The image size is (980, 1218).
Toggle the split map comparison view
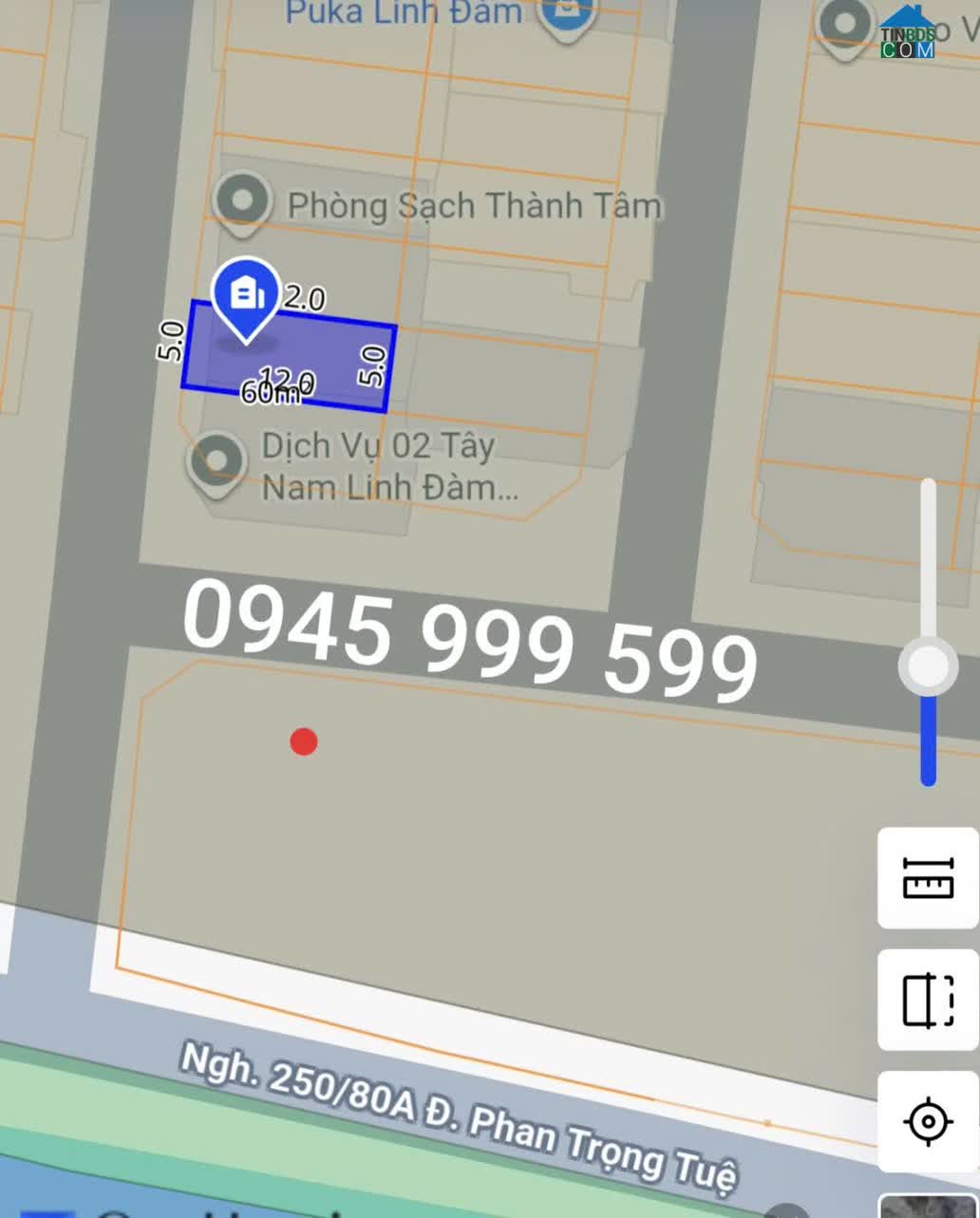(x=927, y=1000)
